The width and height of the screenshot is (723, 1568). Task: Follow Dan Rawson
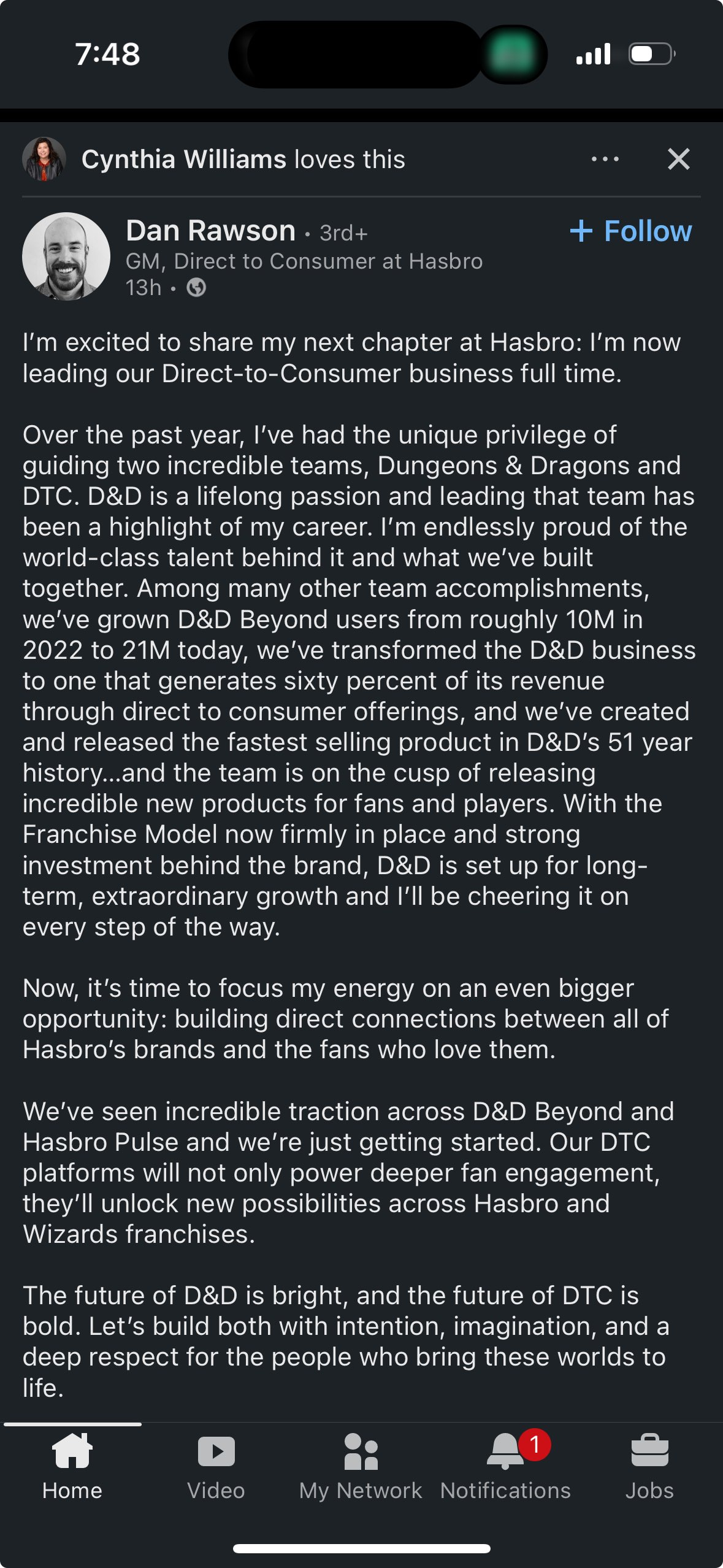click(x=631, y=231)
